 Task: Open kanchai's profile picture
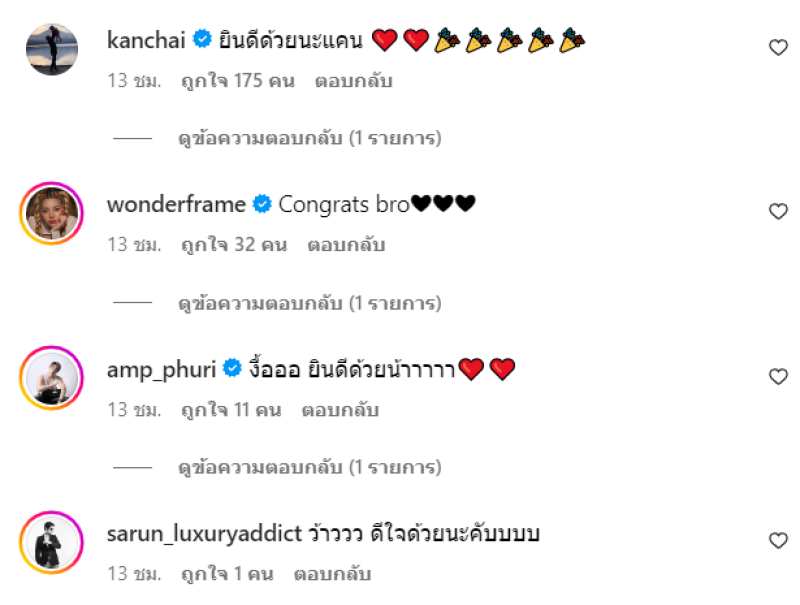tap(51, 49)
